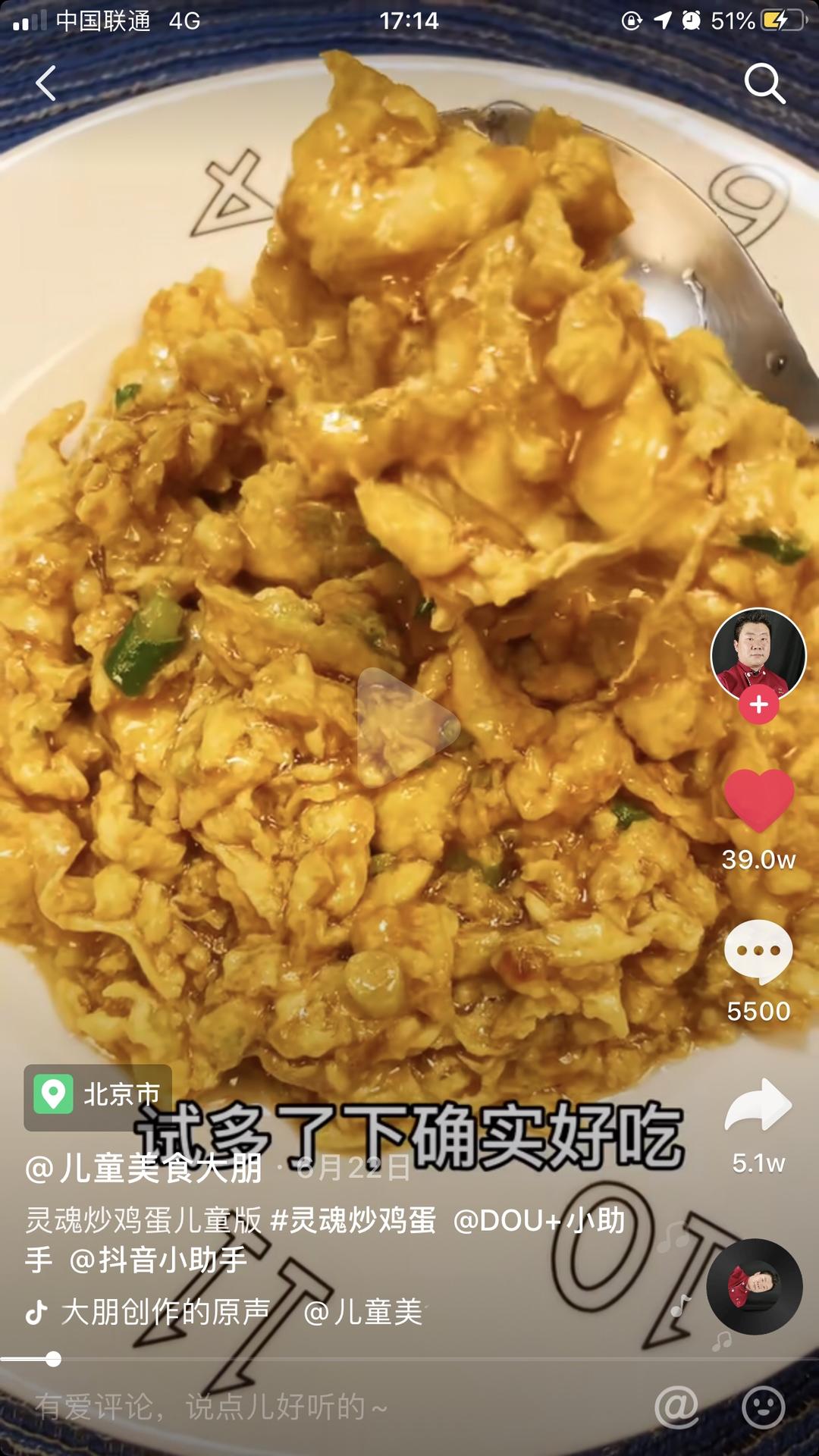
Task: Tap the red heart to unlike the video
Action: (x=758, y=800)
